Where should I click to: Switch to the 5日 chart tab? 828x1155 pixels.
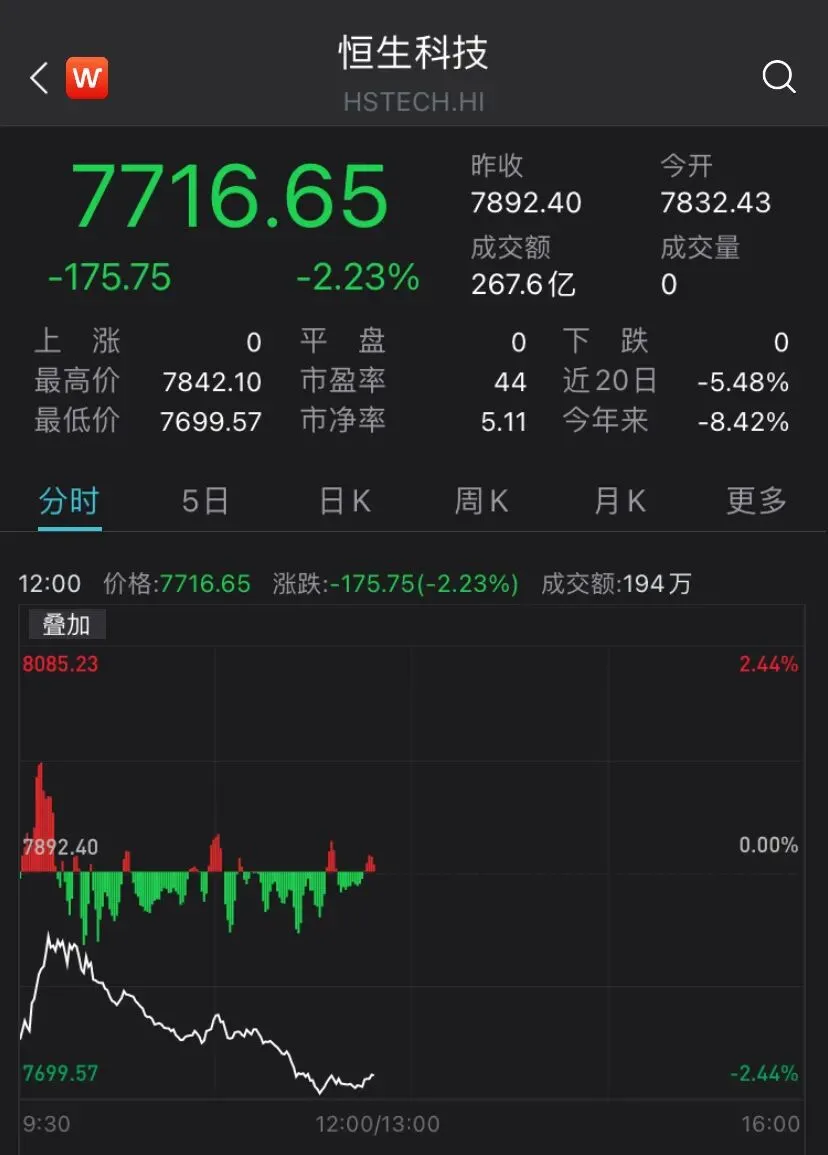tap(205, 501)
